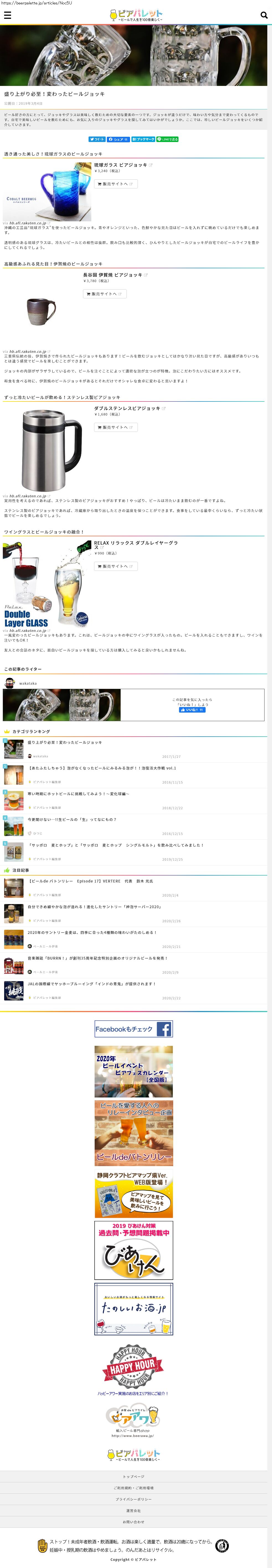The height and width of the screenshot is (1568, 272).
Task: Open 2020年ビールイベント カレンダー banner
Action: point(134,1071)
